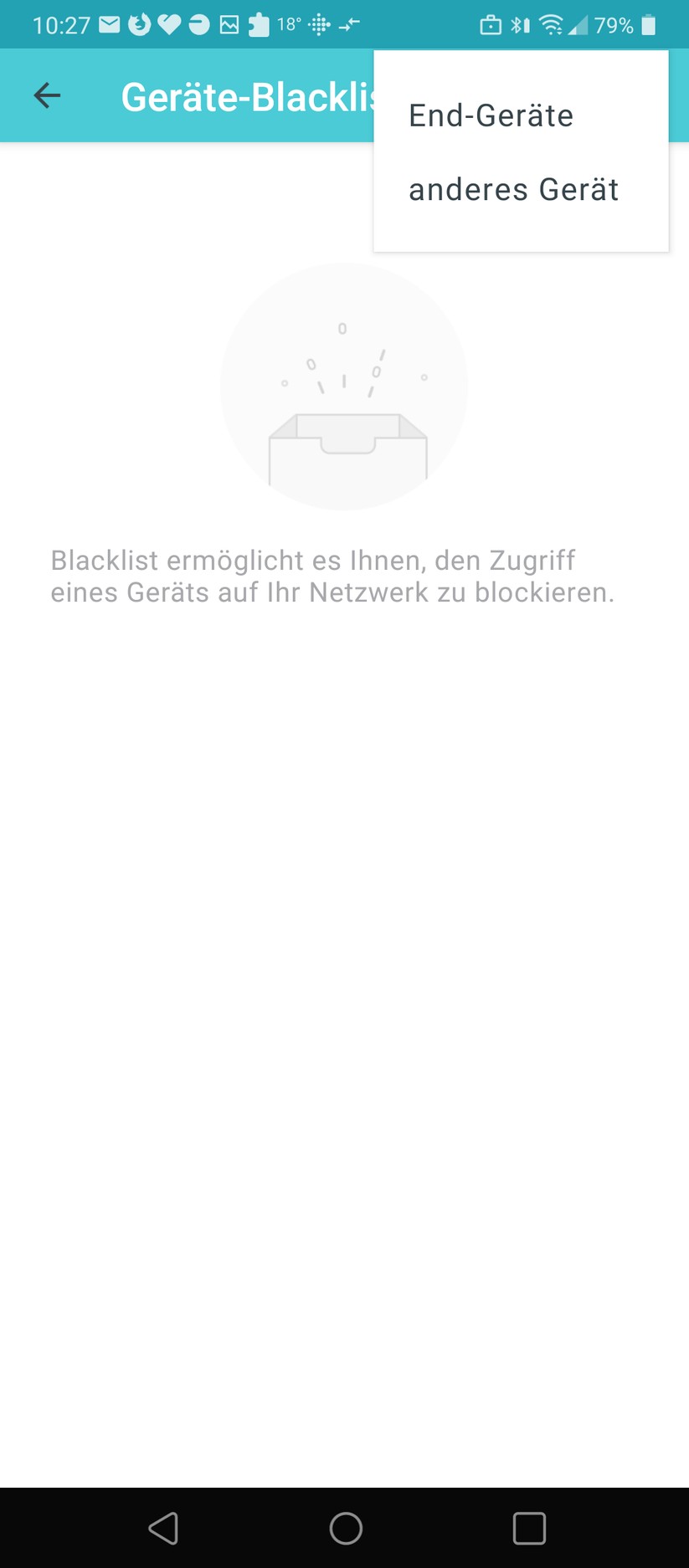Tap the heart-shaped notification icon
Image resolution: width=689 pixels, height=1568 pixels.
coord(169,24)
